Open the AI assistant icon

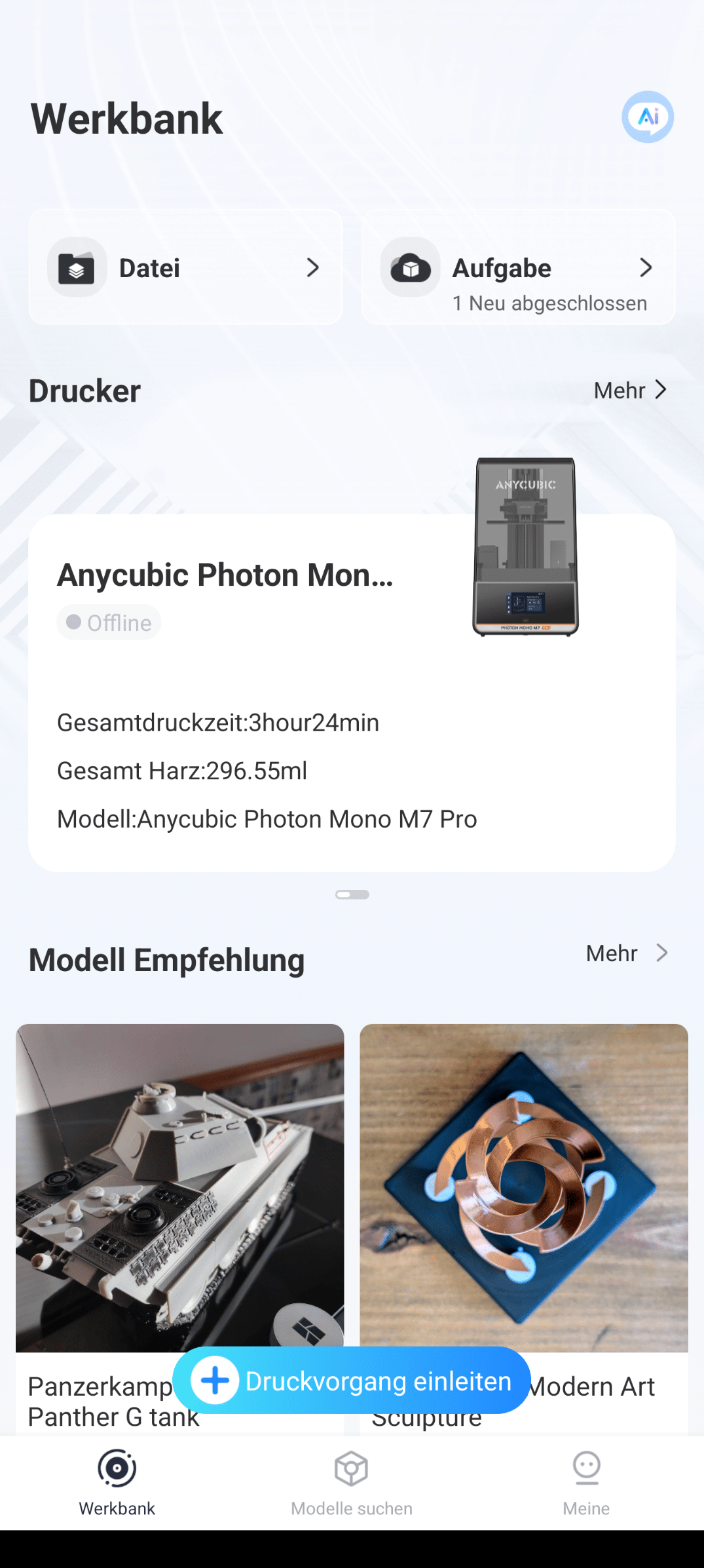click(x=647, y=117)
